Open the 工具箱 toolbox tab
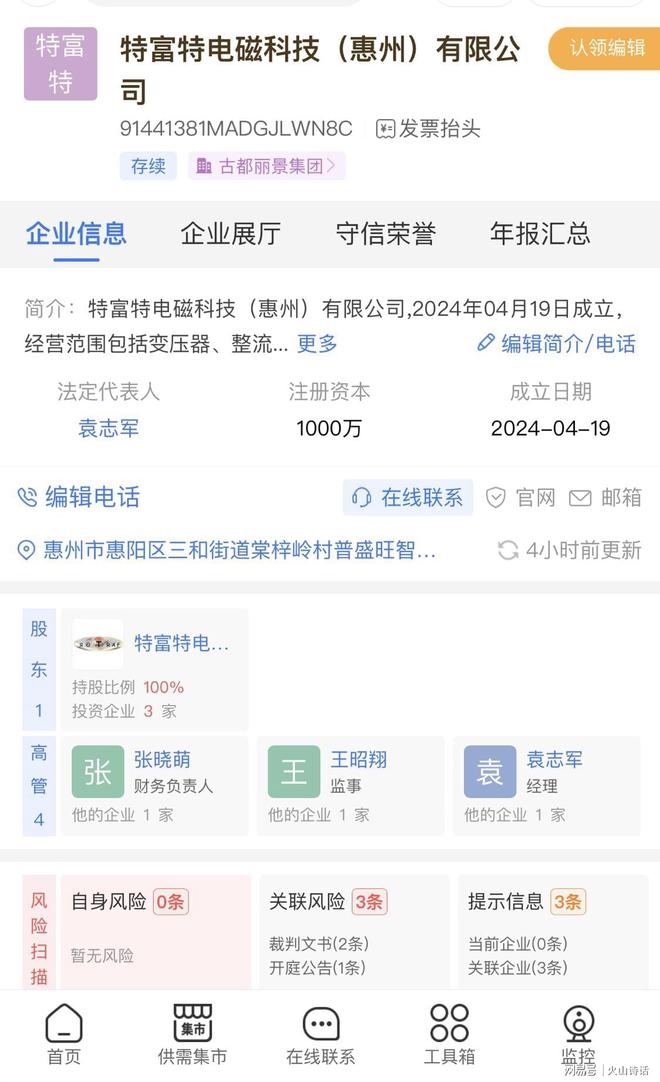This screenshot has height=1082, width=660. click(449, 1034)
